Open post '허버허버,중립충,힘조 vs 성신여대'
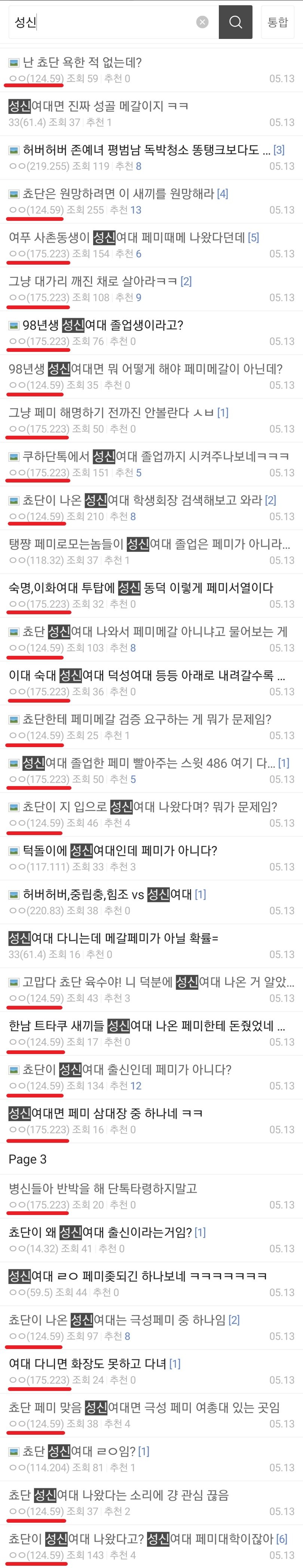Screen dimensions: 303x1568 (x=107, y=895)
